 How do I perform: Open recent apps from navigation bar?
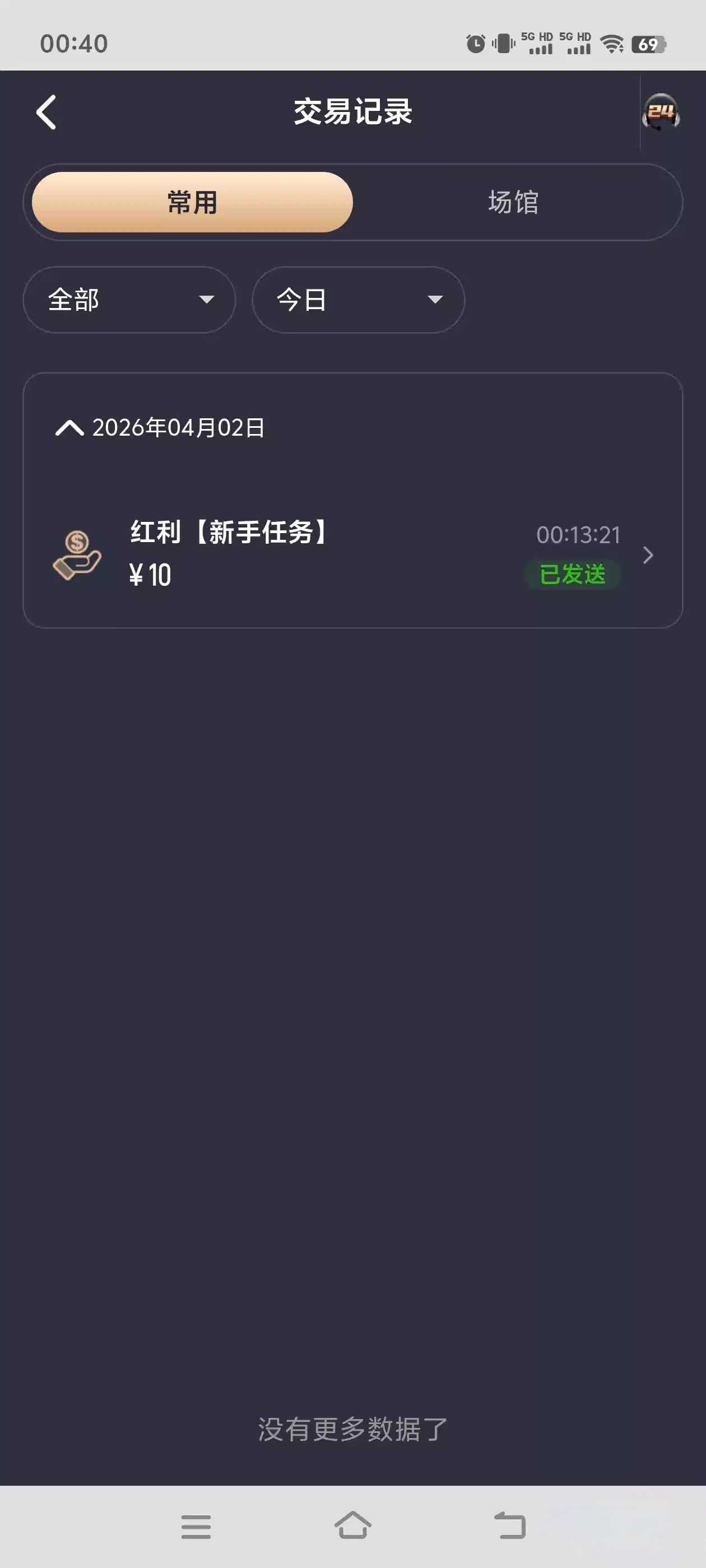(196, 1527)
